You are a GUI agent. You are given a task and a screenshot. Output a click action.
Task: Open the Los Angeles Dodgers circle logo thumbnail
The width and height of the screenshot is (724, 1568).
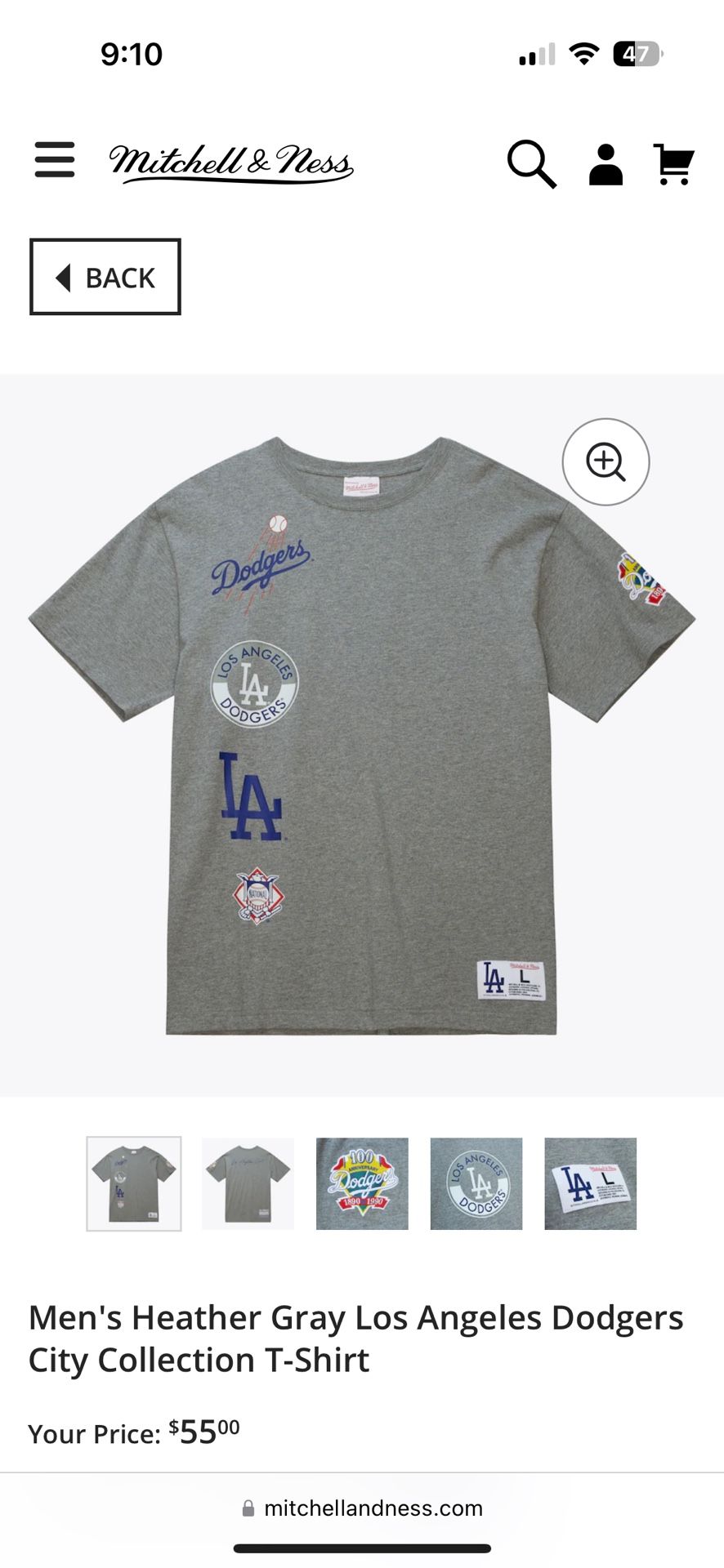point(476,1183)
